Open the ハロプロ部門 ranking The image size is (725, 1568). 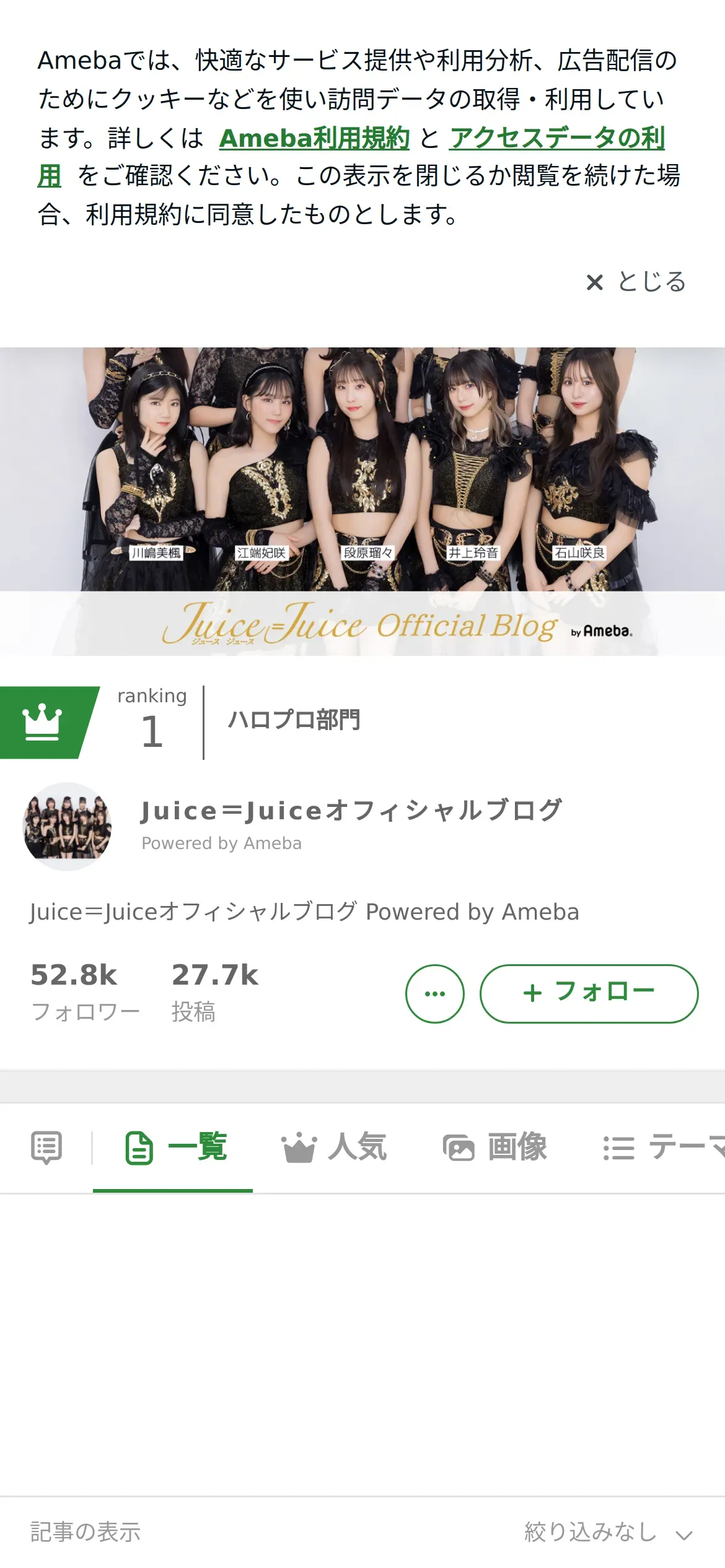(x=294, y=721)
